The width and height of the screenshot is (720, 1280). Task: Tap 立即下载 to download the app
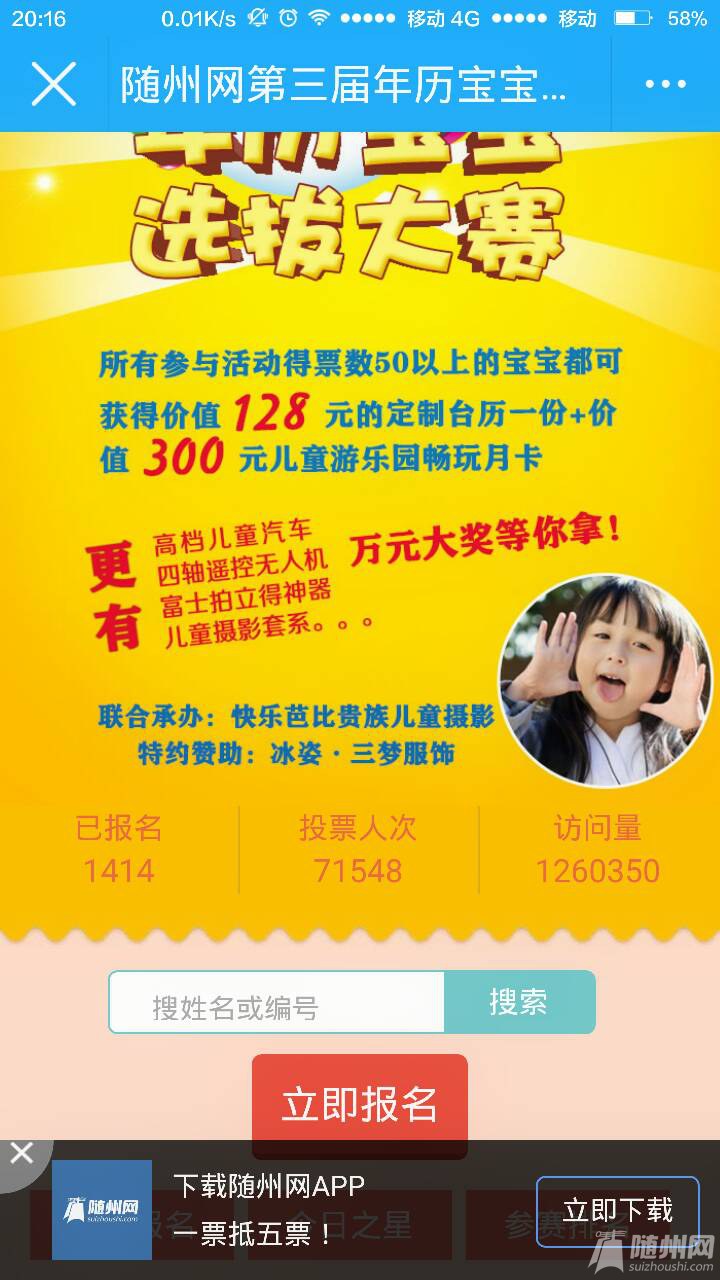[x=617, y=1211]
